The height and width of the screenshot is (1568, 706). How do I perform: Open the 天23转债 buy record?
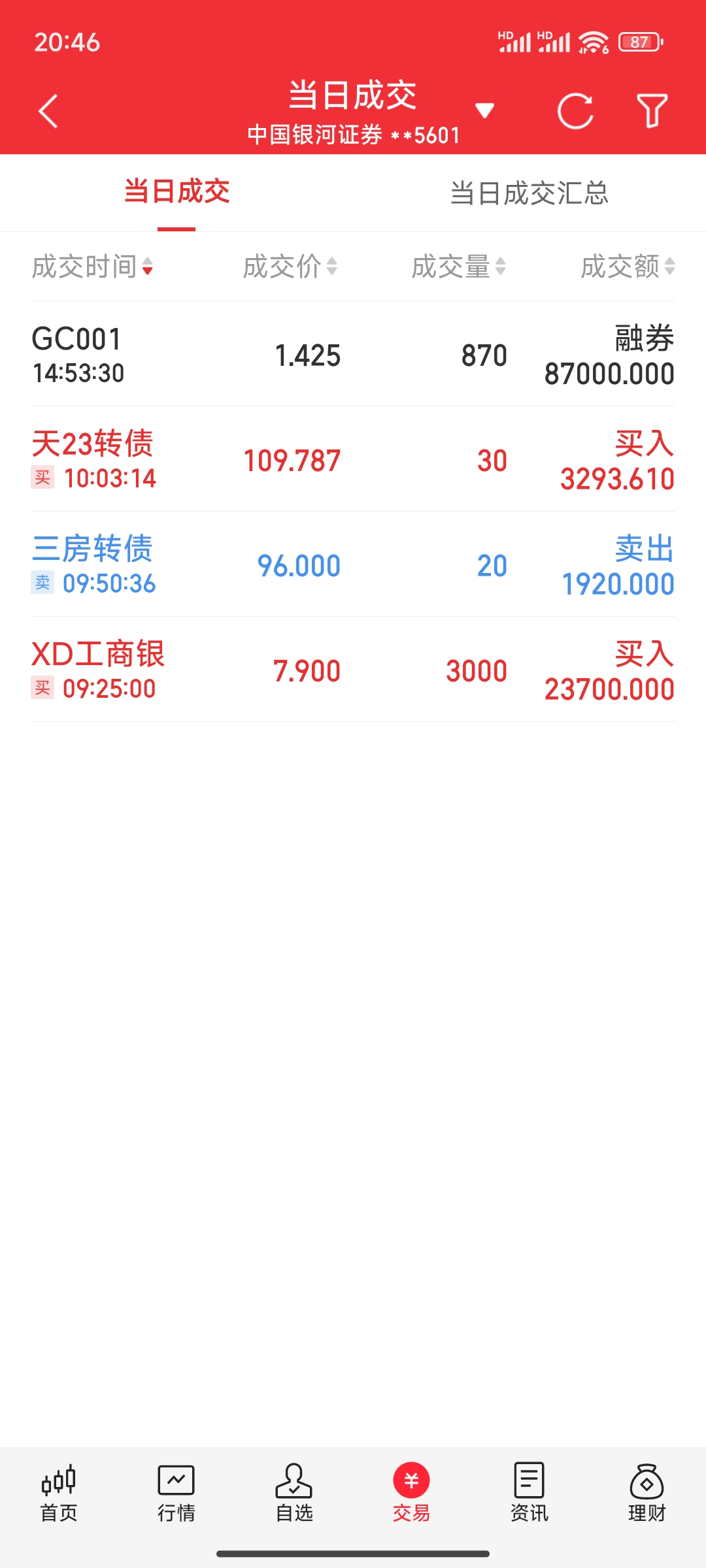click(353, 460)
